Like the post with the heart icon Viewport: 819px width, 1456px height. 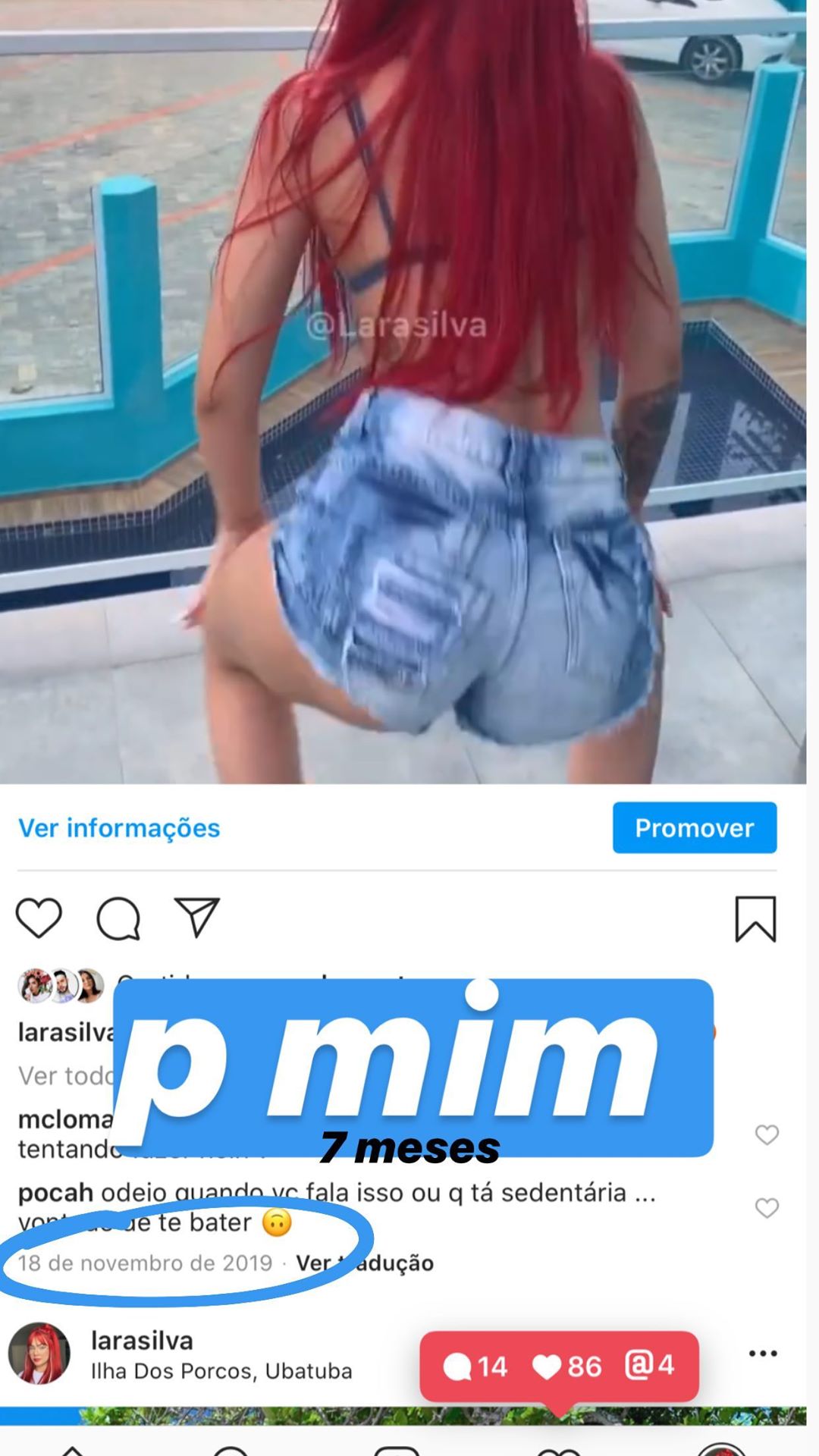39,918
